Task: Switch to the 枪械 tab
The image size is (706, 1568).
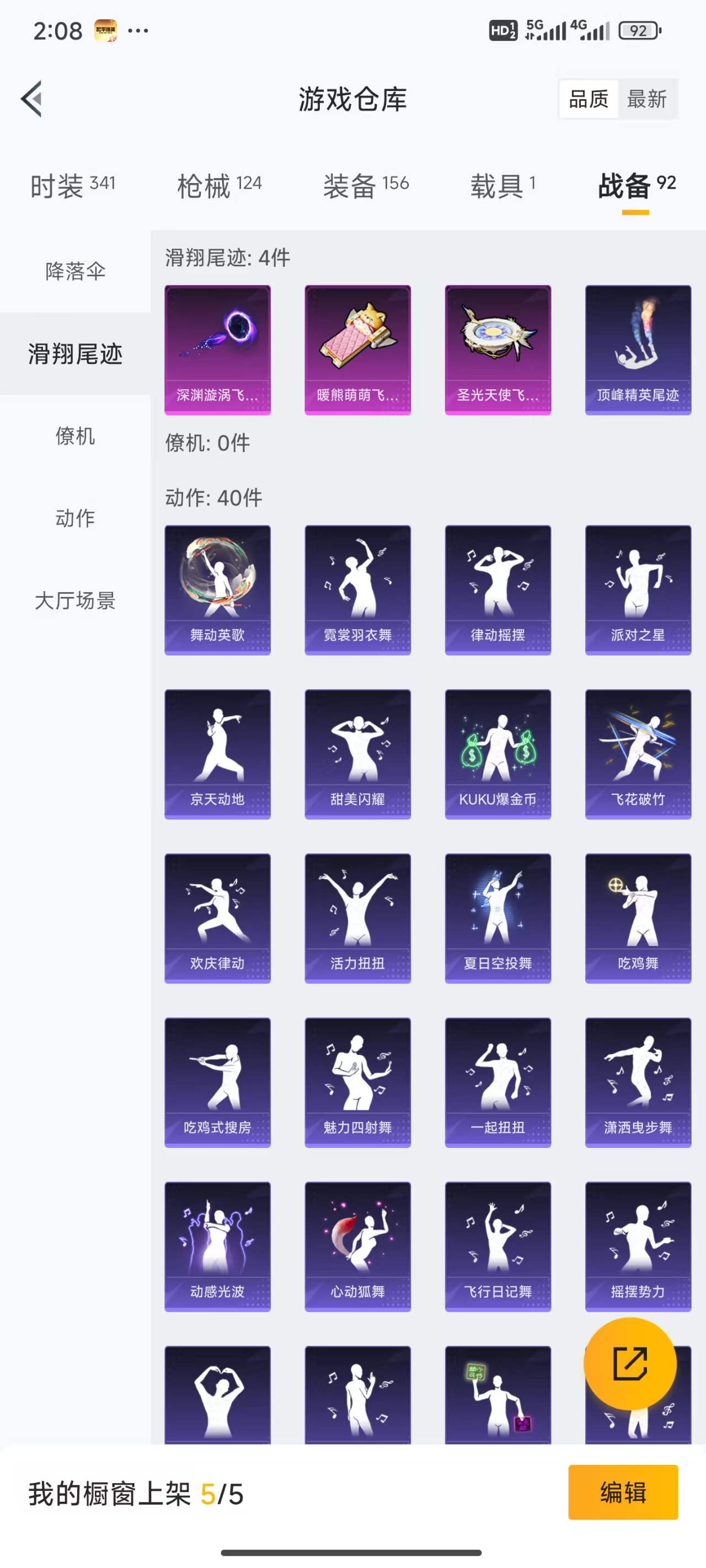Action: [x=220, y=186]
